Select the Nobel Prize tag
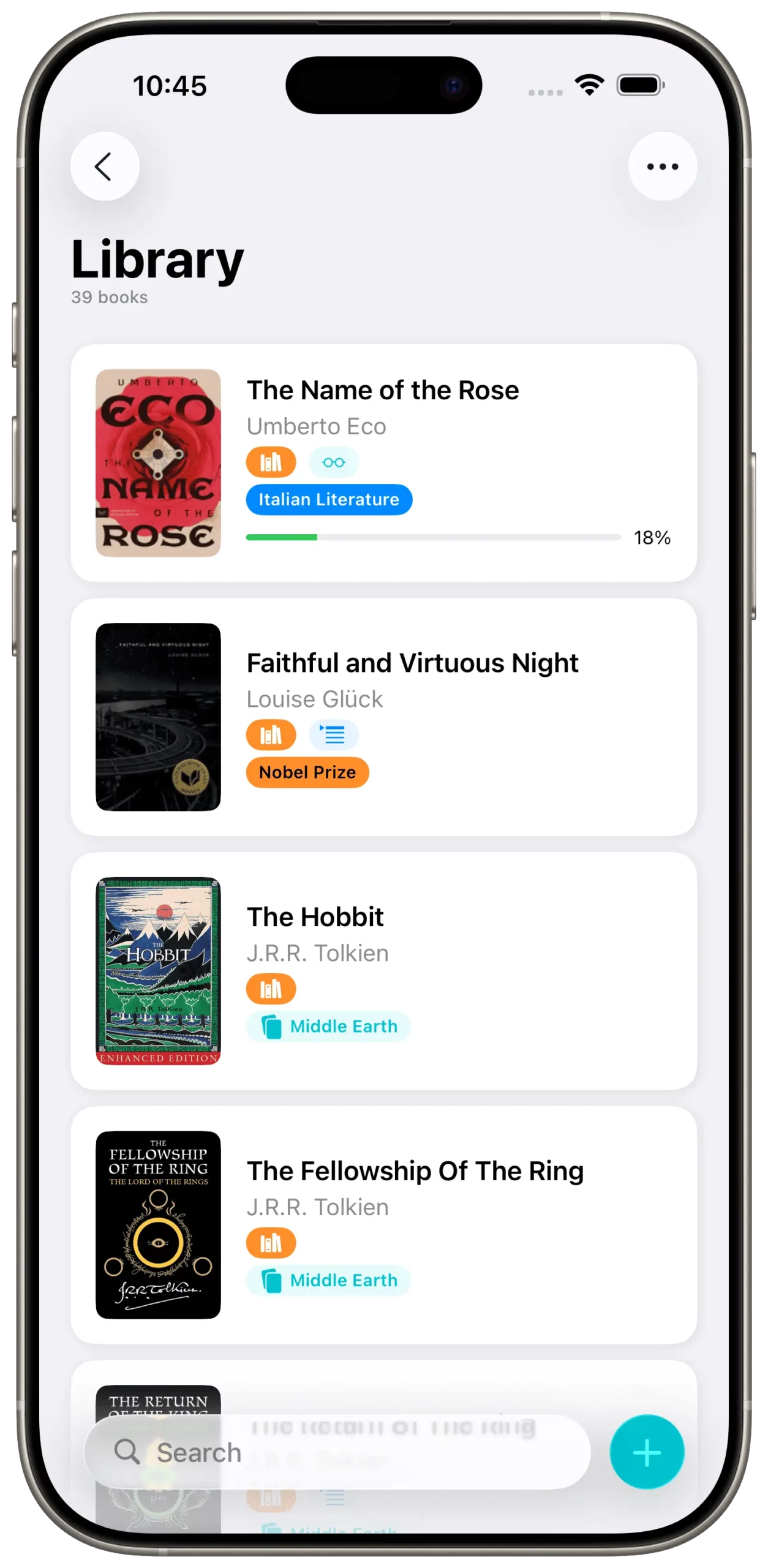768x1568 pixels. coord(307,772)
